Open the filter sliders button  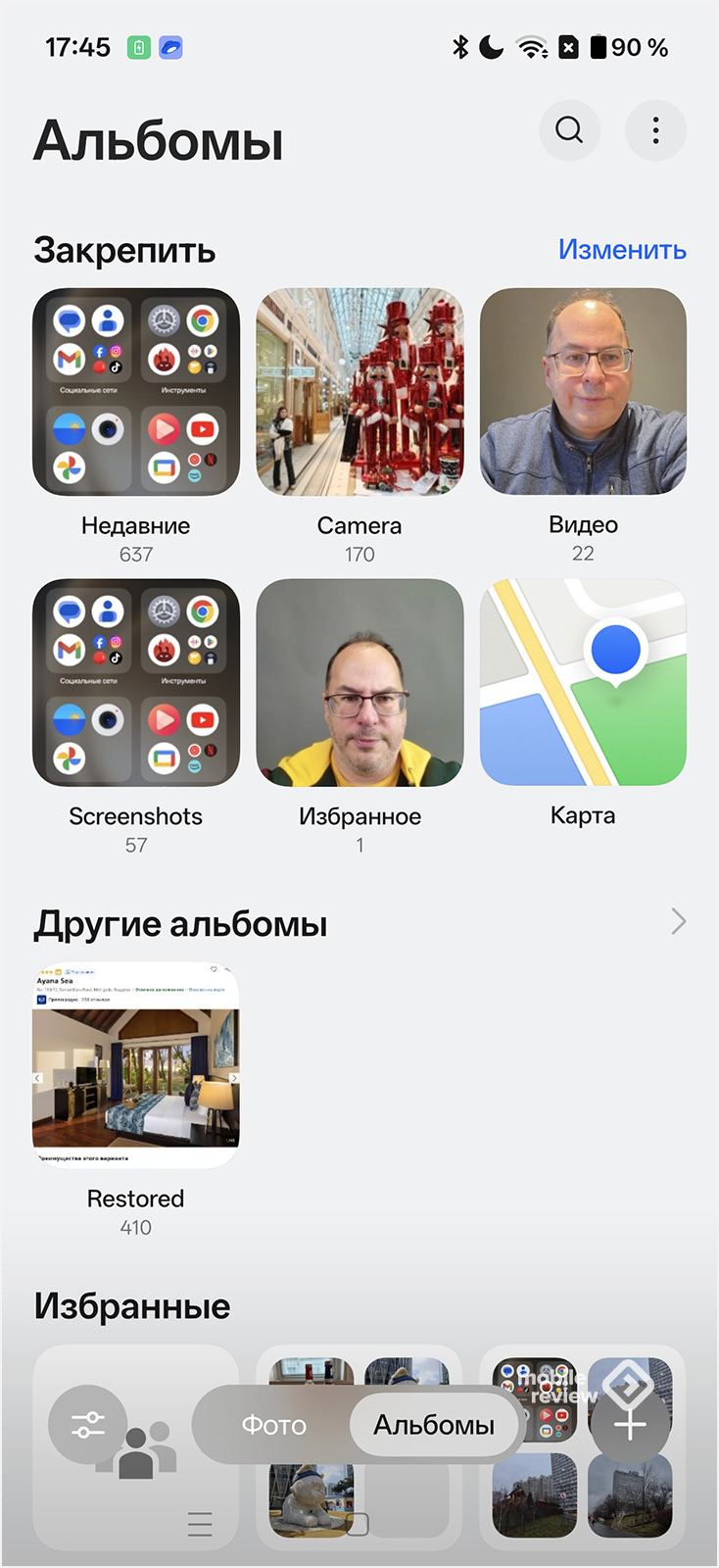click(88, 1425)
